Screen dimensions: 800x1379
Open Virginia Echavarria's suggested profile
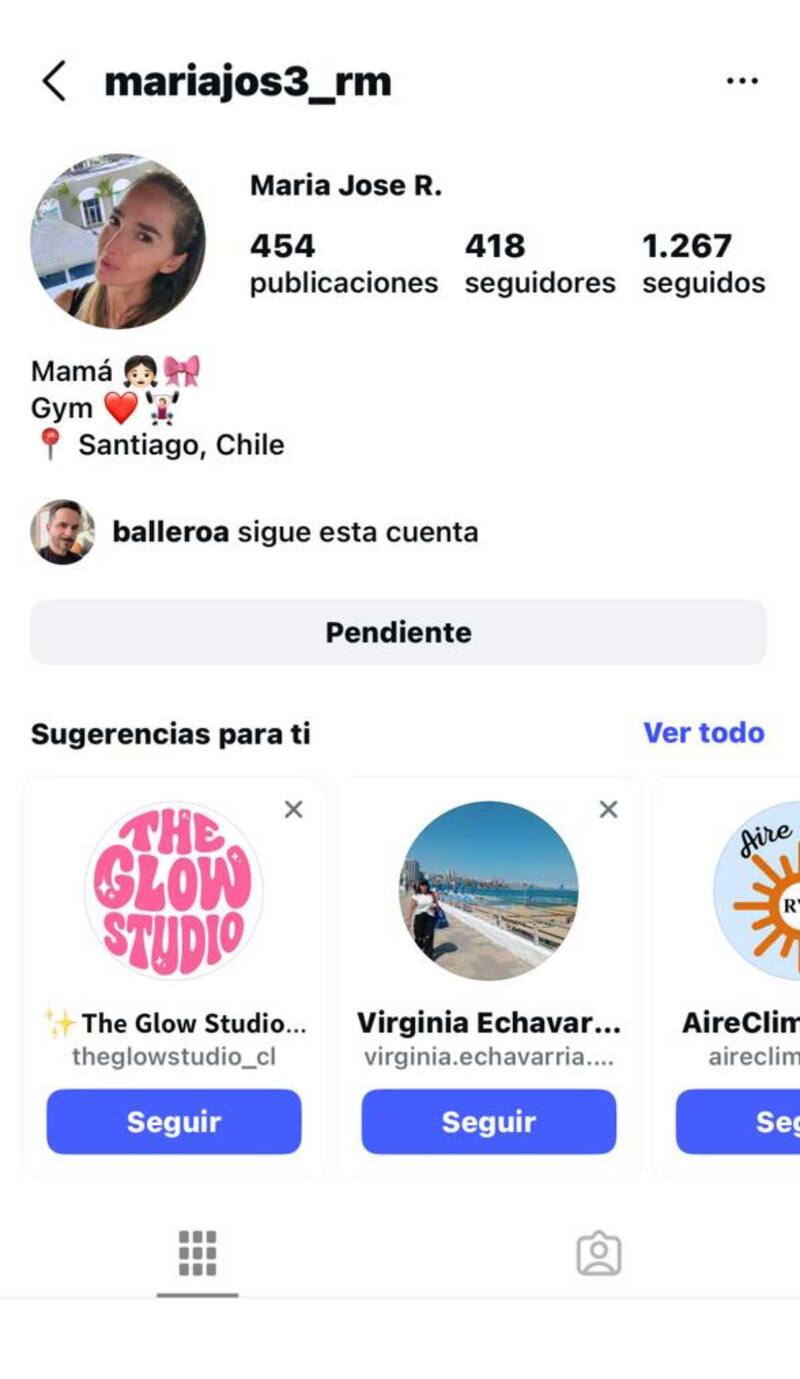[489, 890]
